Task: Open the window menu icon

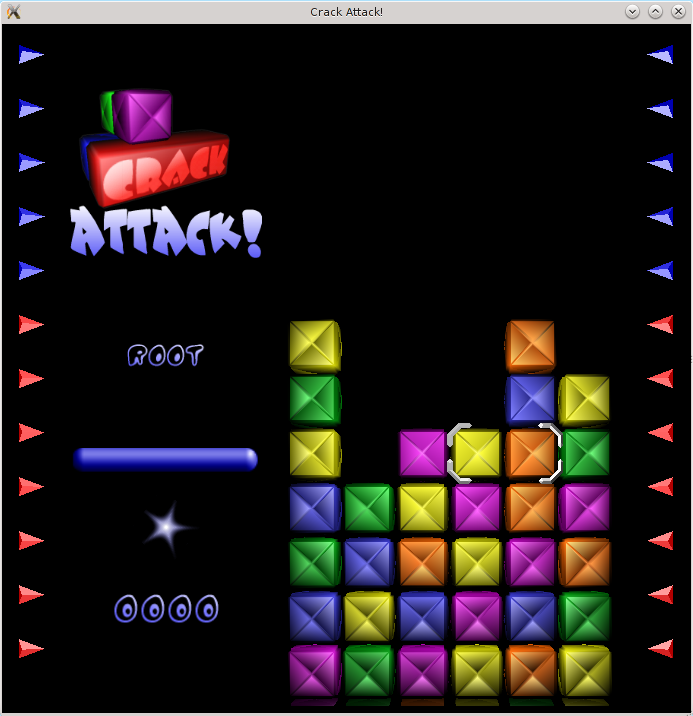Action: click(x=13, y=11)
